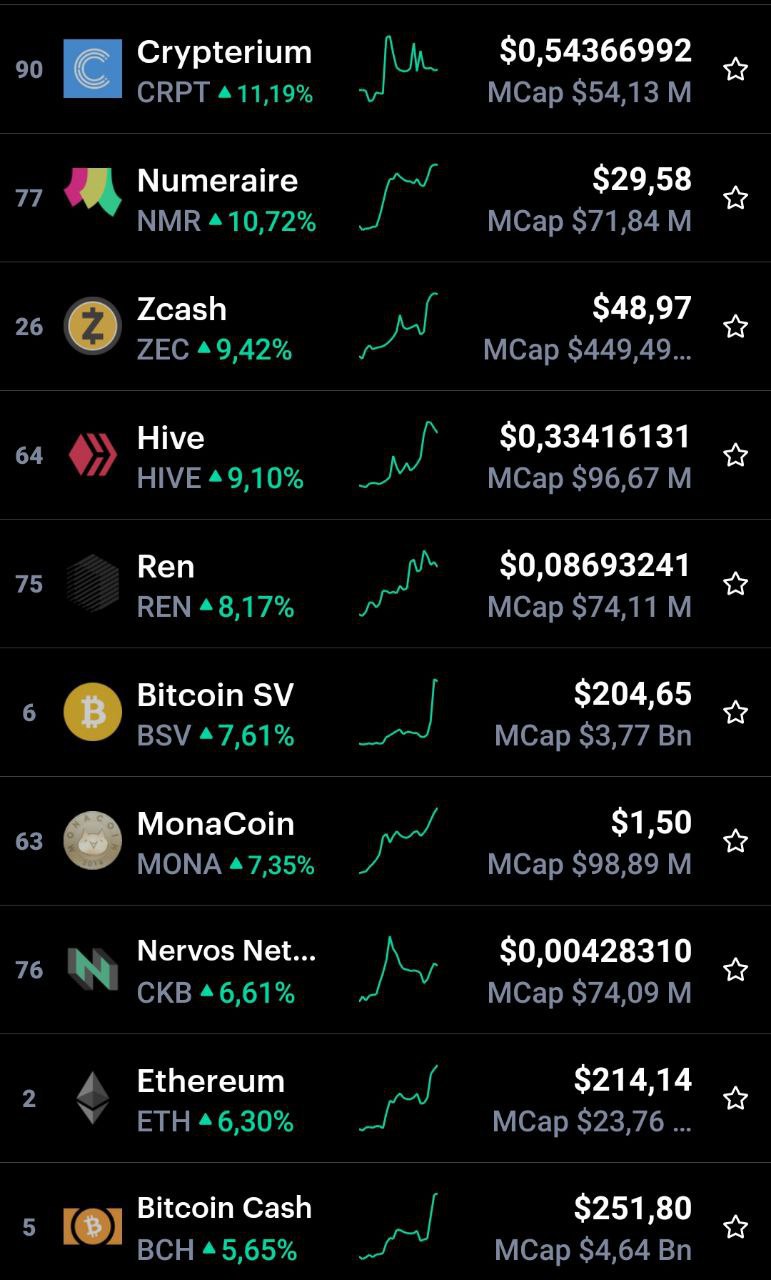Add MonaCoin to favorites

[735, 841]
